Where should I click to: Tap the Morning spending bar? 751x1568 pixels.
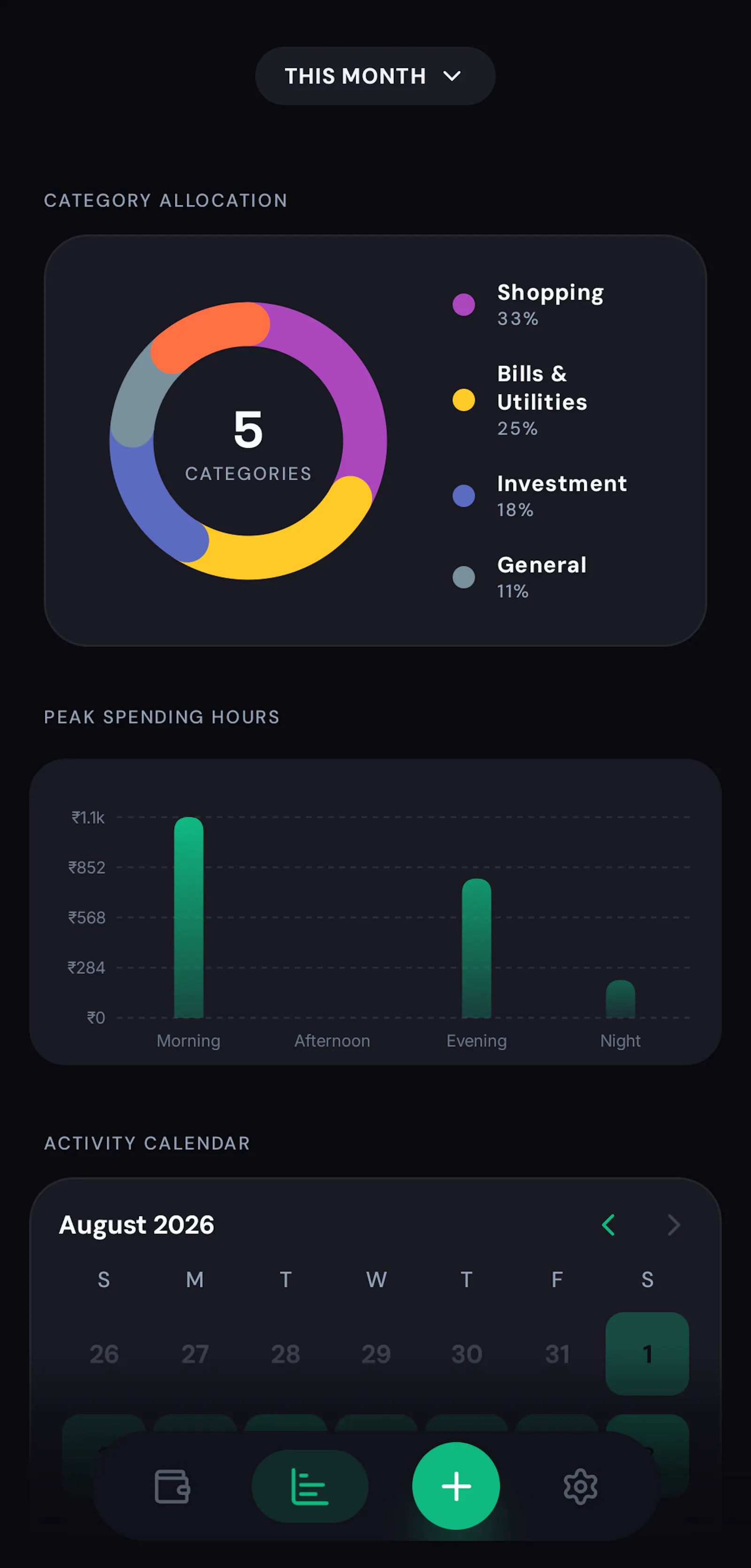coord(189,918)
